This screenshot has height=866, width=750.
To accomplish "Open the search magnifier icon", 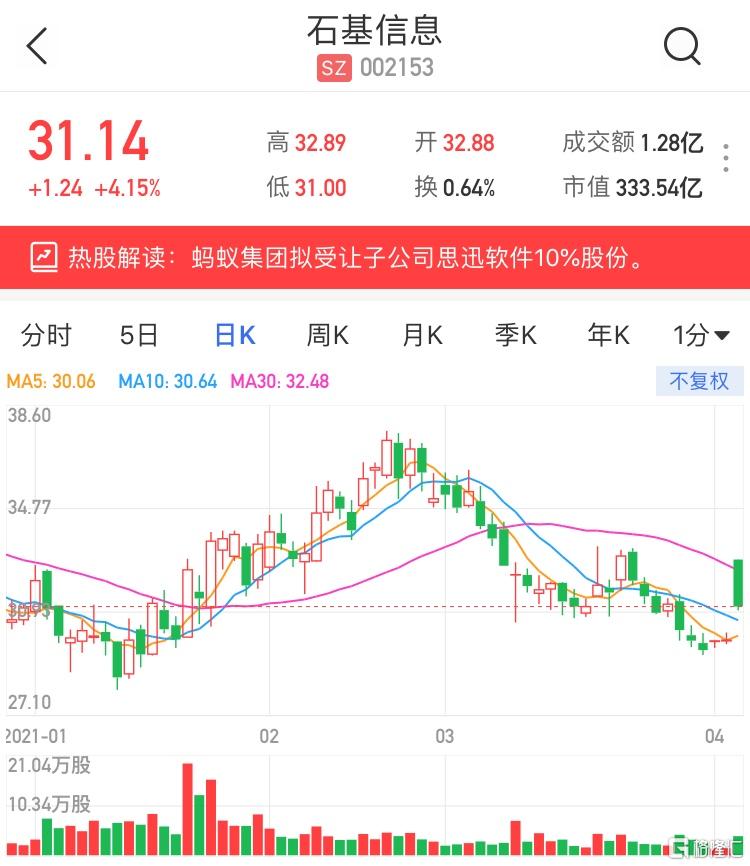I will [682, 45].
